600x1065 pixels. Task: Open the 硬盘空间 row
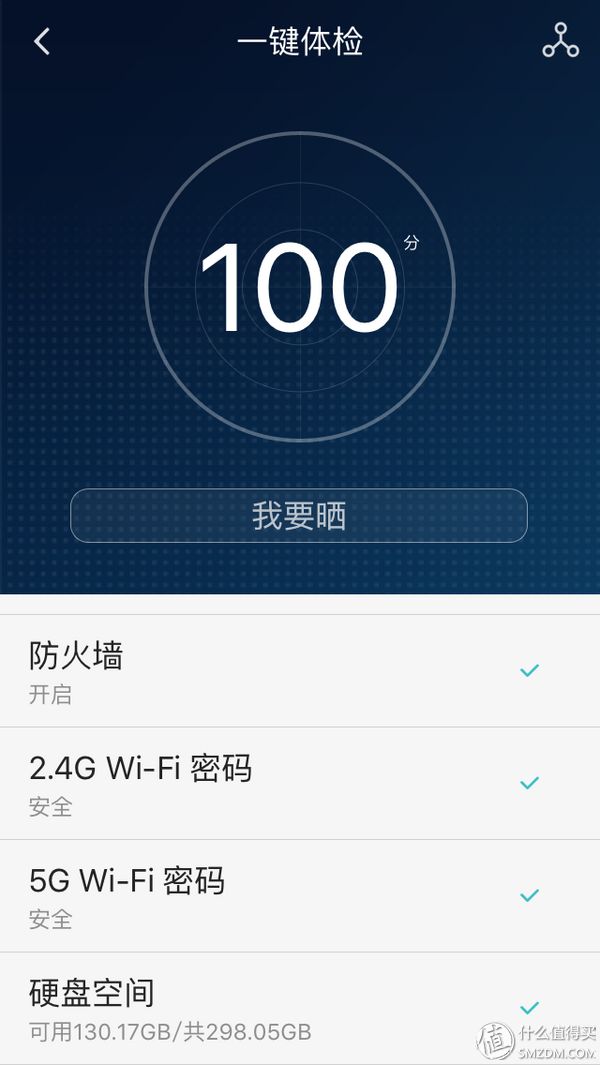[300, 1007]
